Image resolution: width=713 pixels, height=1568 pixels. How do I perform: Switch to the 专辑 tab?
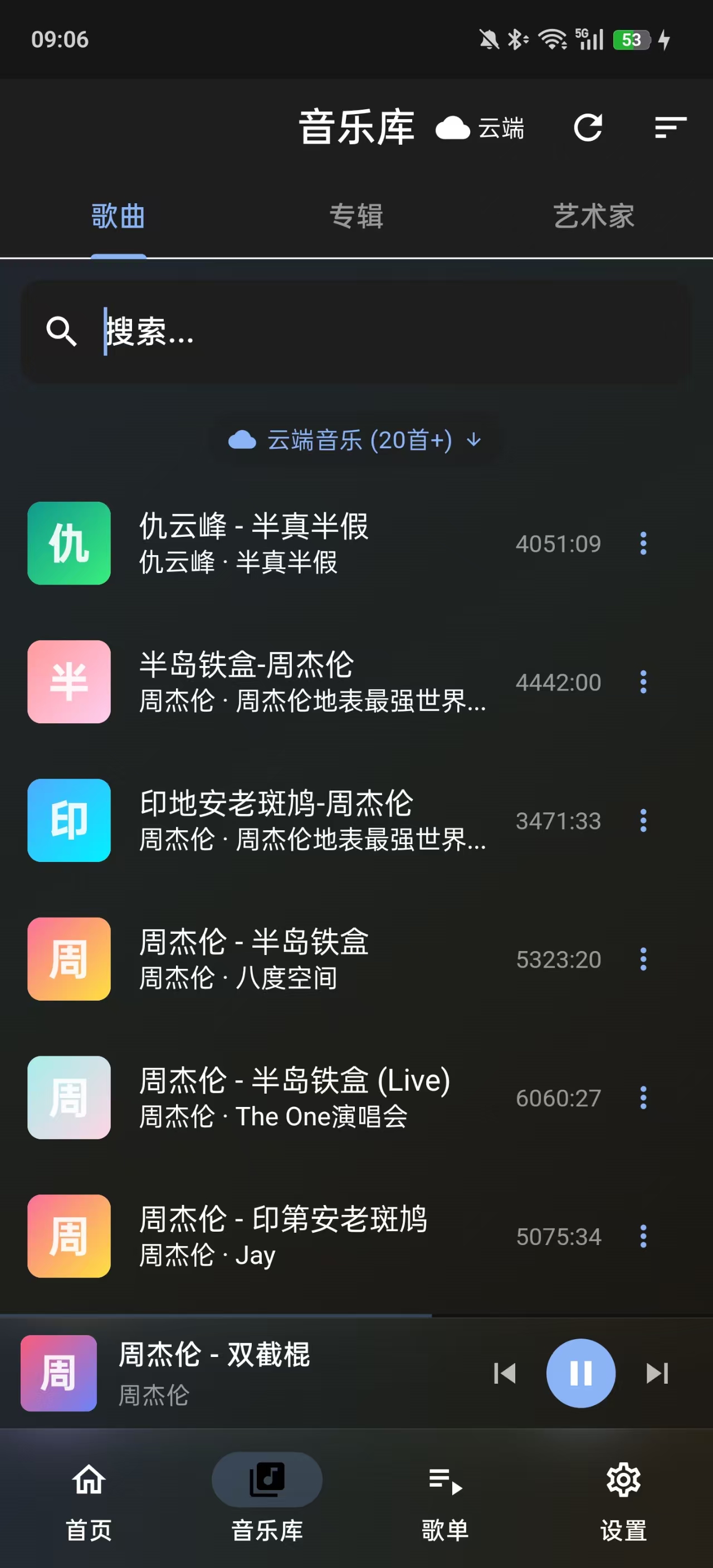pos(356,217)
